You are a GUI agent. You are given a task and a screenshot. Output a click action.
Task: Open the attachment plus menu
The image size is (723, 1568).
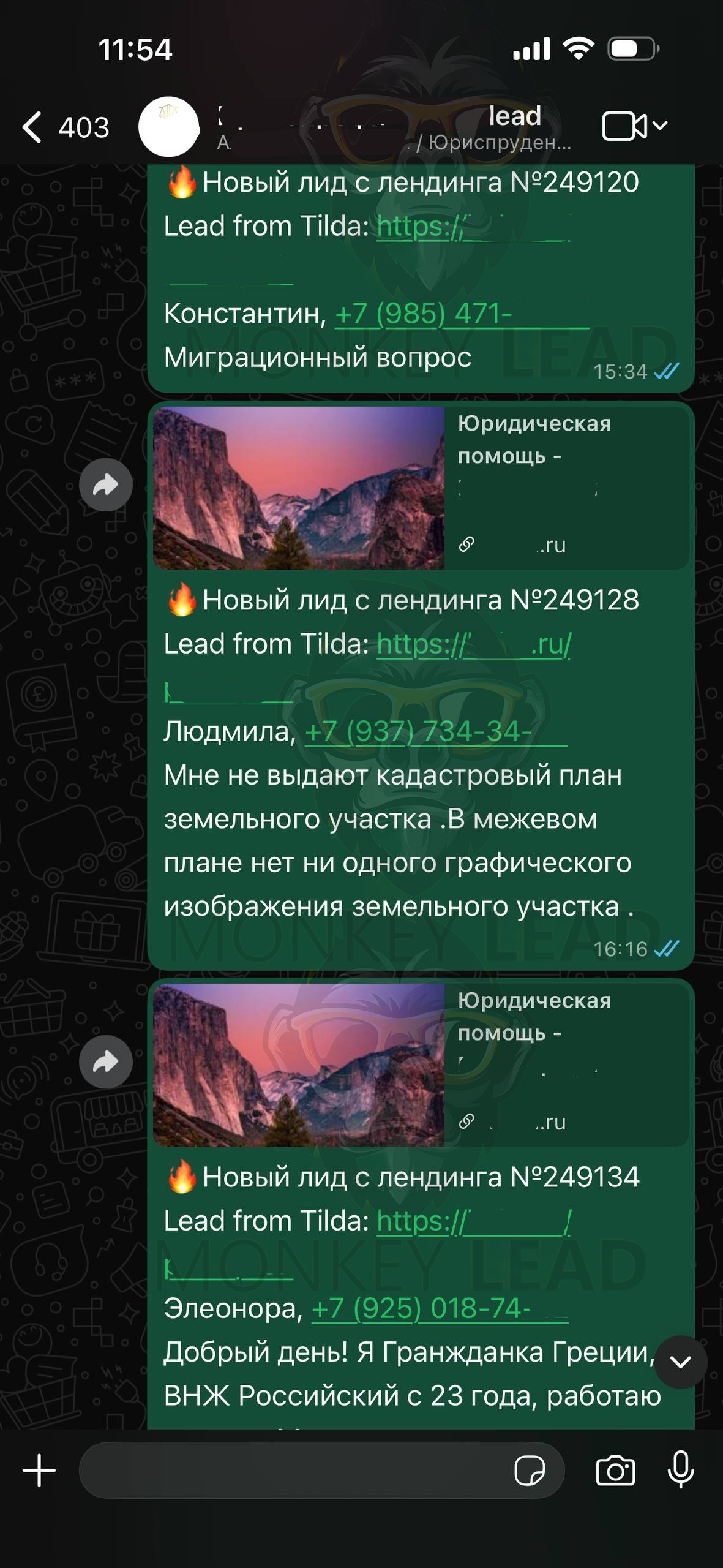[39, 1471]
